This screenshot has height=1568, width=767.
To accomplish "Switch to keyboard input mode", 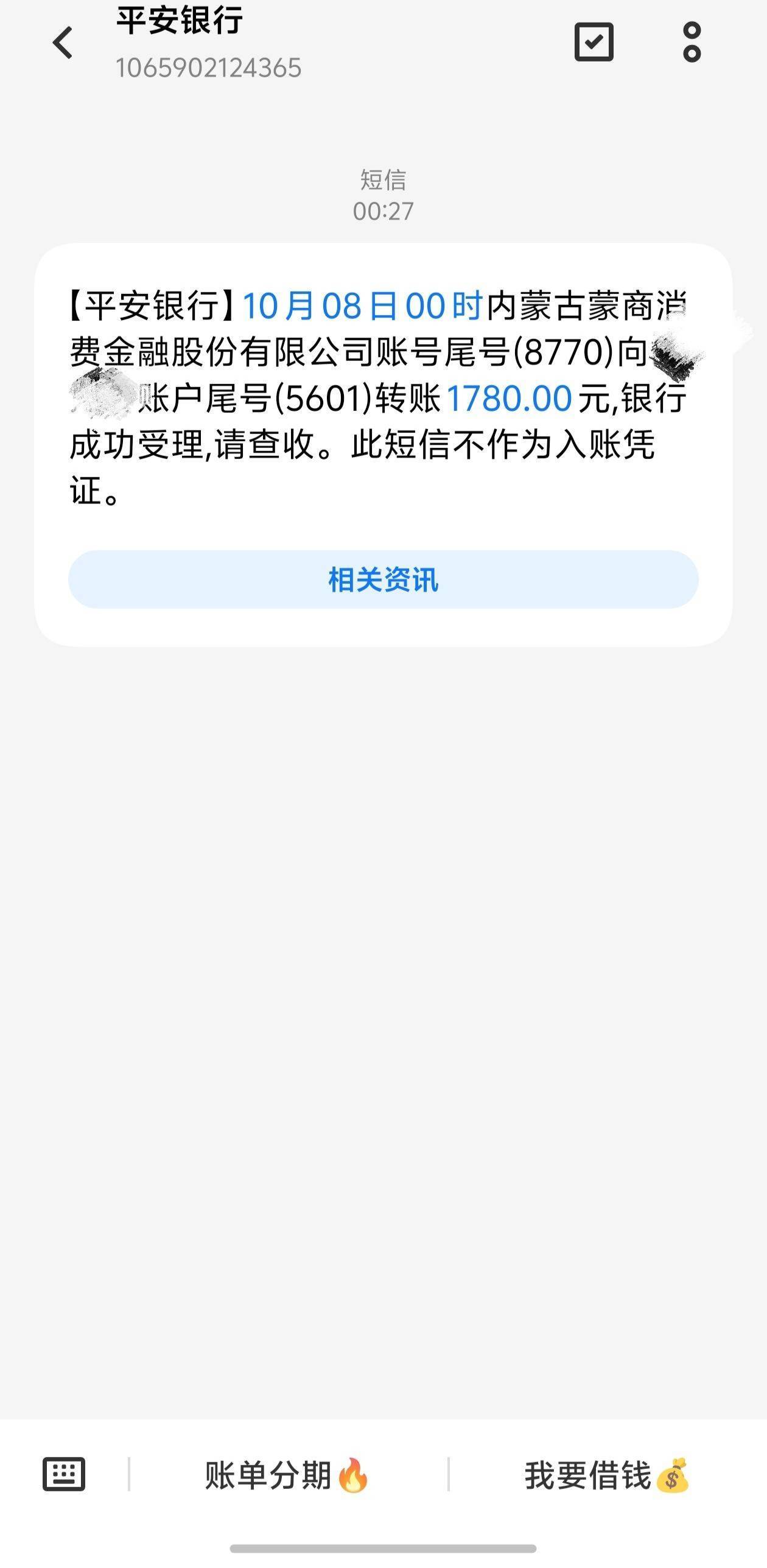I will pos(64,1474).
